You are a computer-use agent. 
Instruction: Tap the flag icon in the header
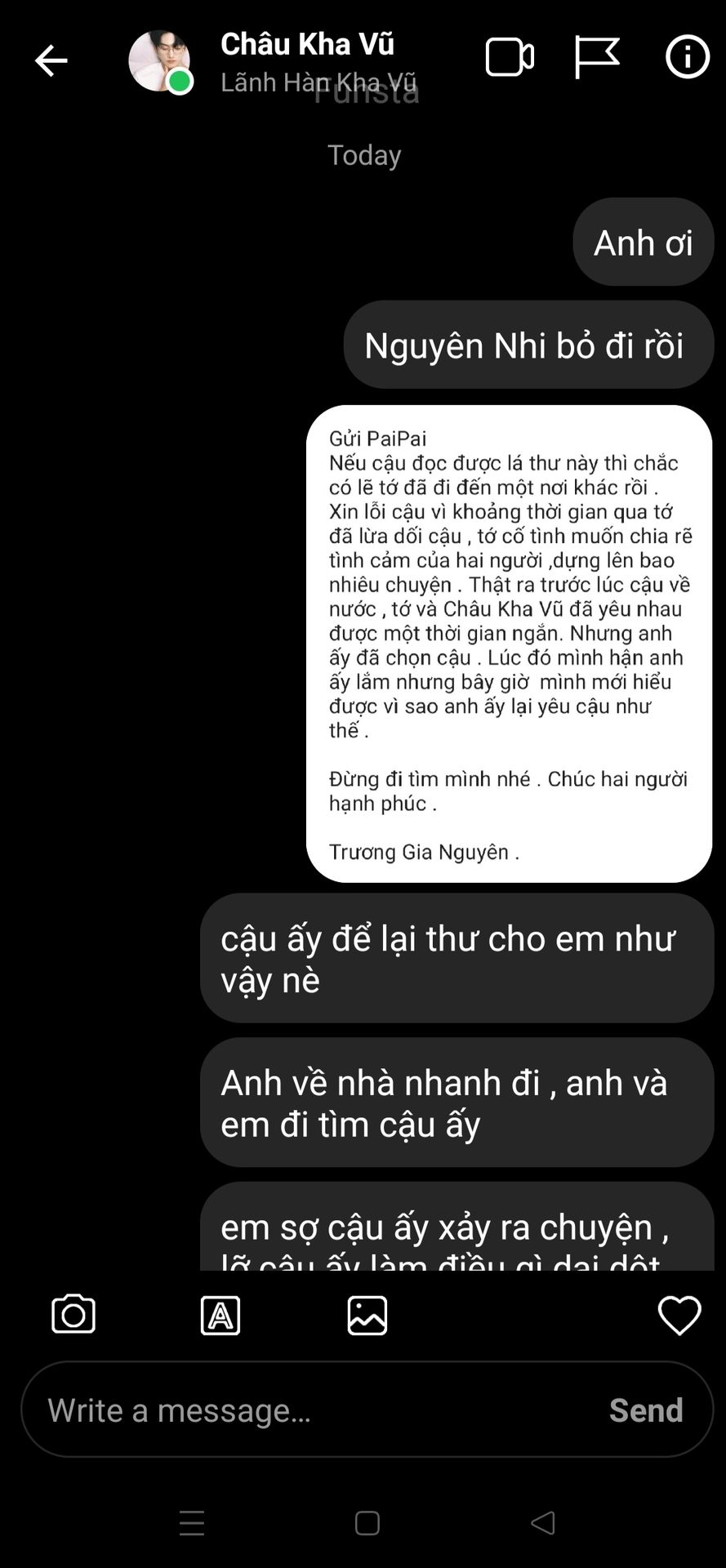tap(597, 58)
